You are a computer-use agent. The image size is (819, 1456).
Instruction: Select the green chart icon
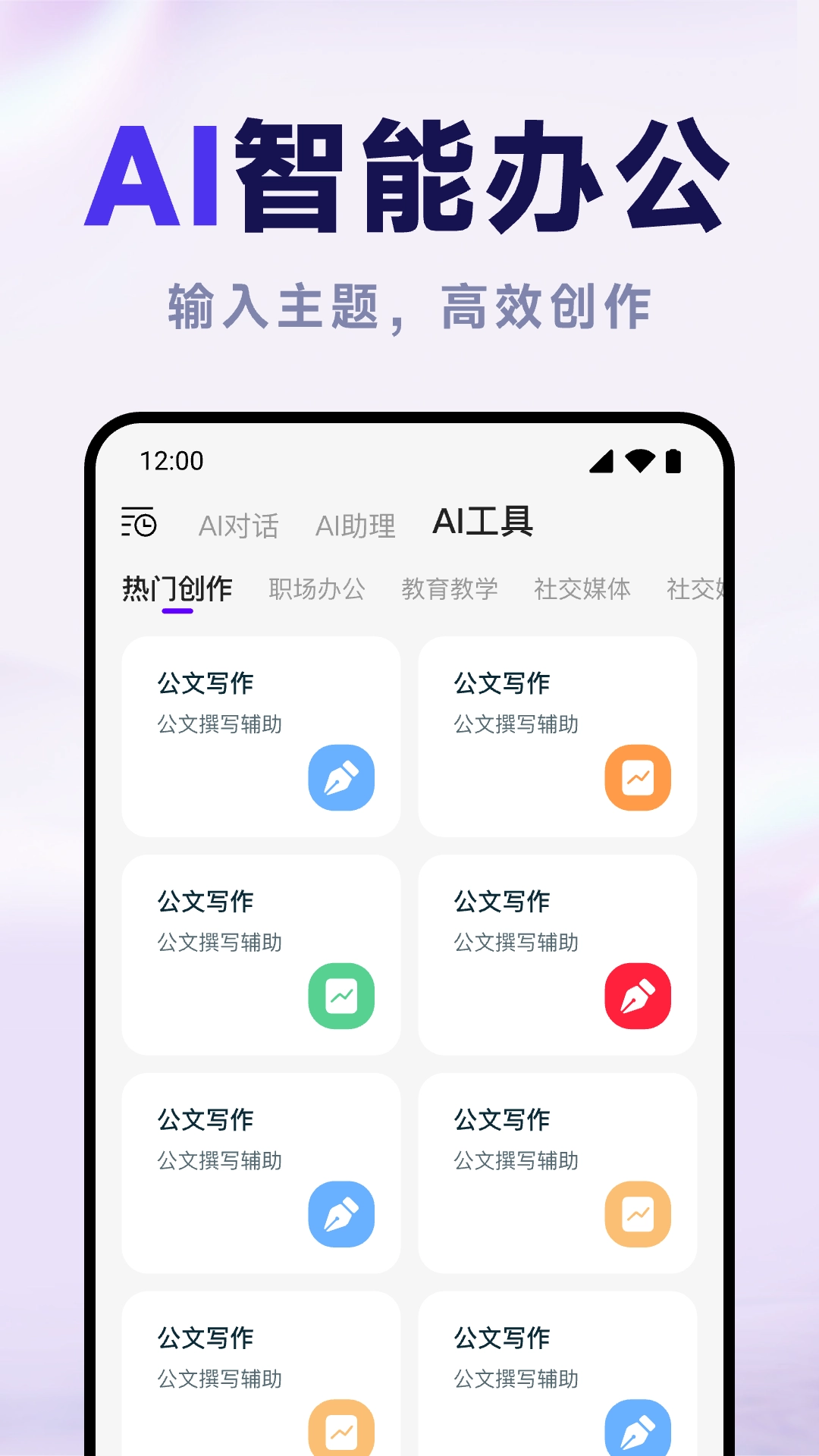pyautogui.click(x=341, y=996)
